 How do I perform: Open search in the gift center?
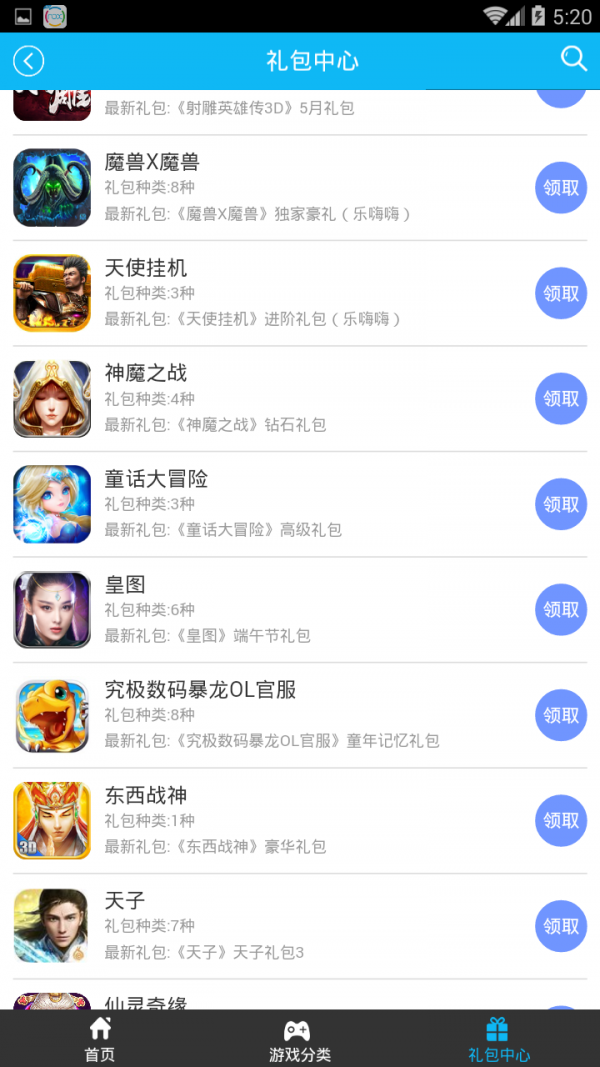[573, 59]
